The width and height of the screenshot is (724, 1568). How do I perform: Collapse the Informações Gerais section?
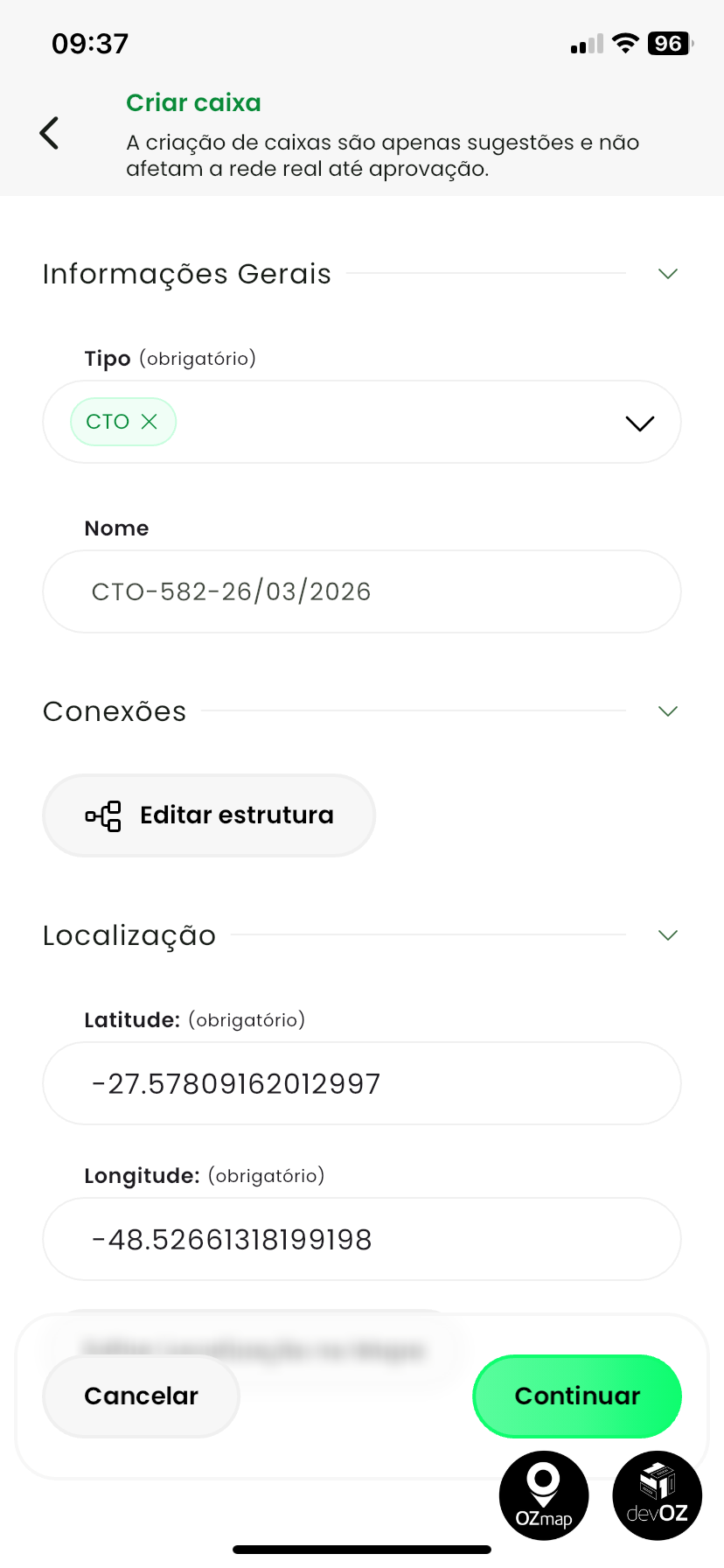[667, 274]
